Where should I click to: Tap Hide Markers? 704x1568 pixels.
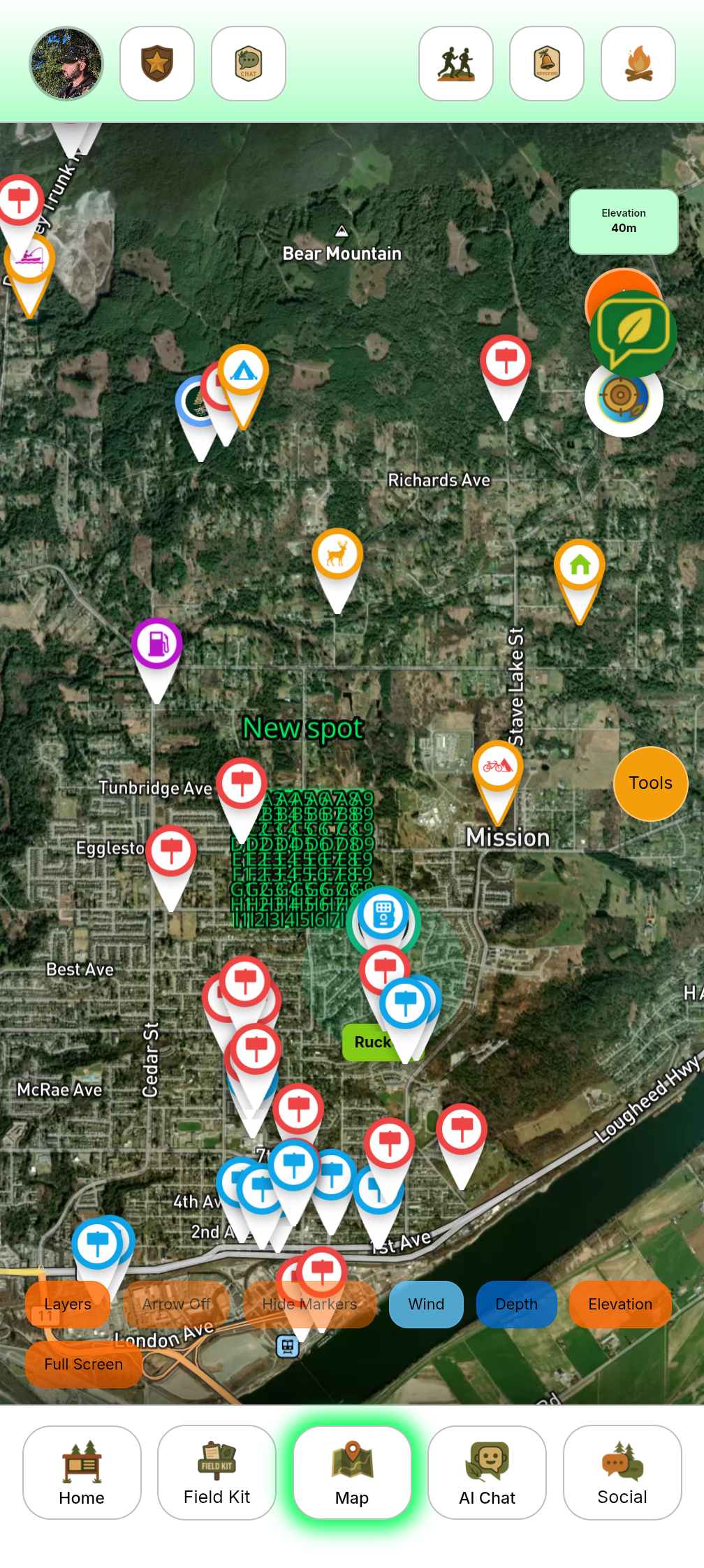coord(309,1304)
